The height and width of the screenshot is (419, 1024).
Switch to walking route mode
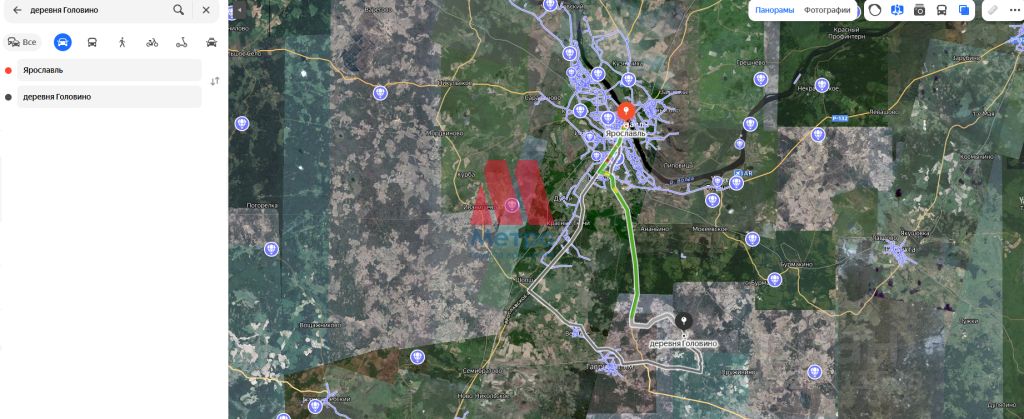point(122,43)
